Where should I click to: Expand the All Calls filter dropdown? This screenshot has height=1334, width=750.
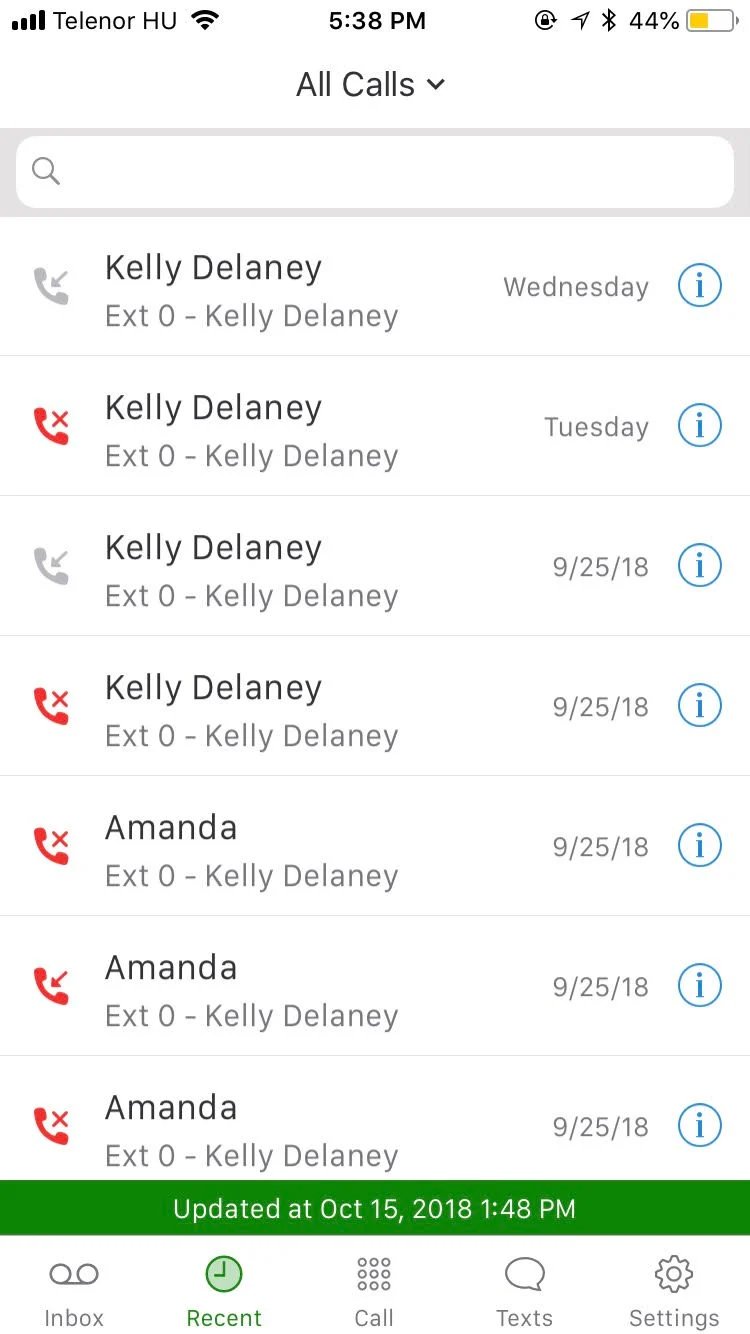point(370,85)
